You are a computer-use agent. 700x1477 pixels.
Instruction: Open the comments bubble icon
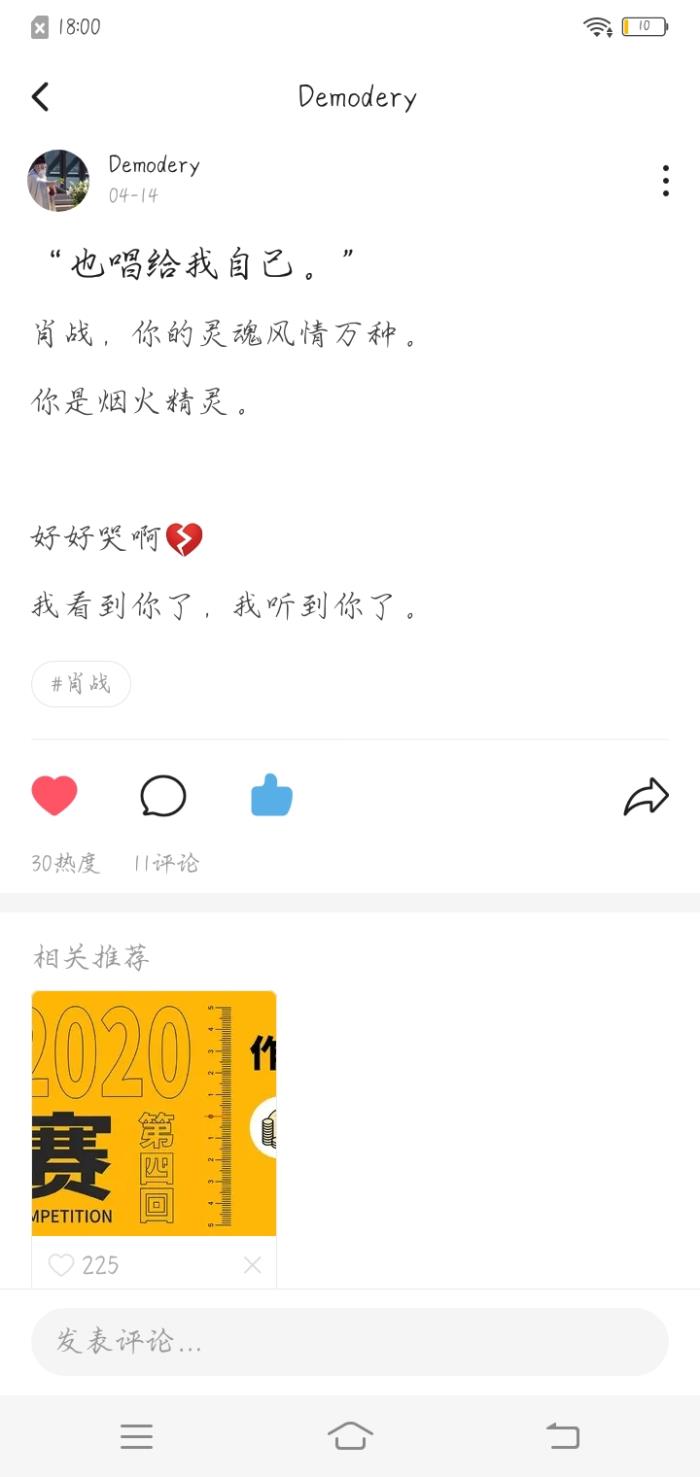pyautogui.click(x=163, y=797)
